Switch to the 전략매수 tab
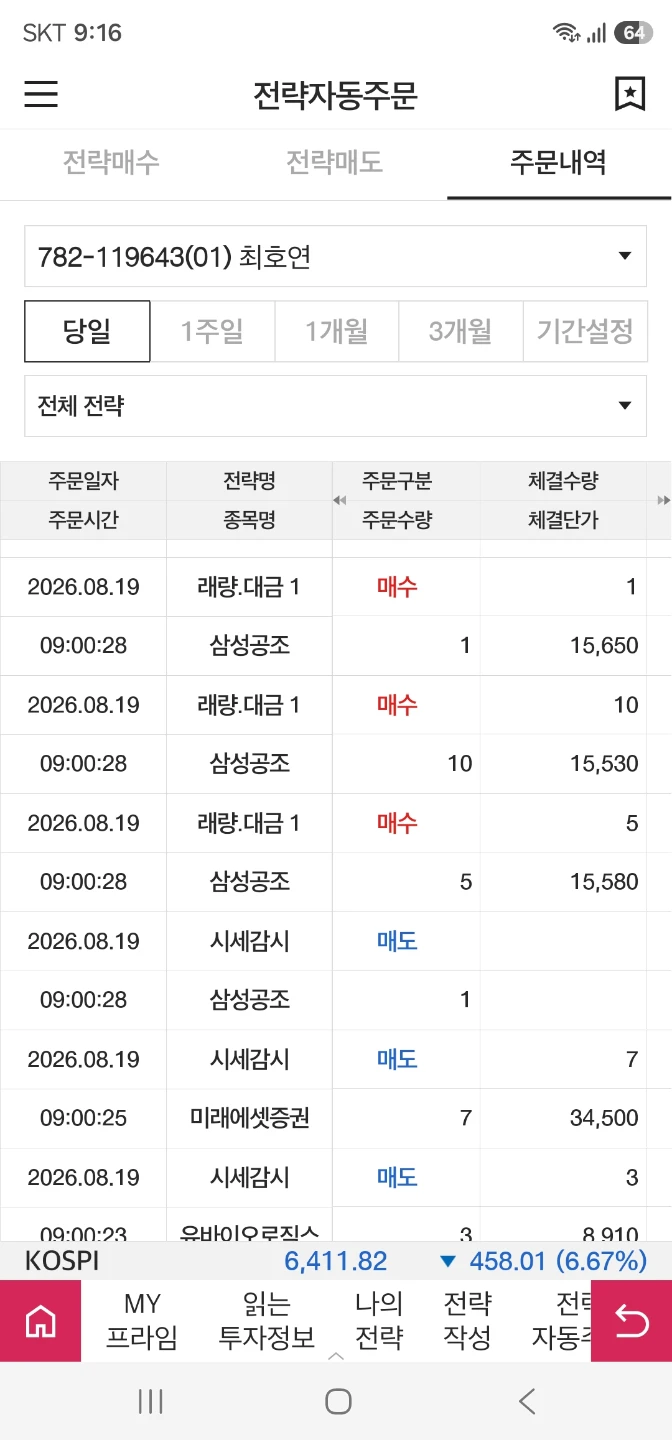Screen dimensions: 672x1440 coord(111,162)
